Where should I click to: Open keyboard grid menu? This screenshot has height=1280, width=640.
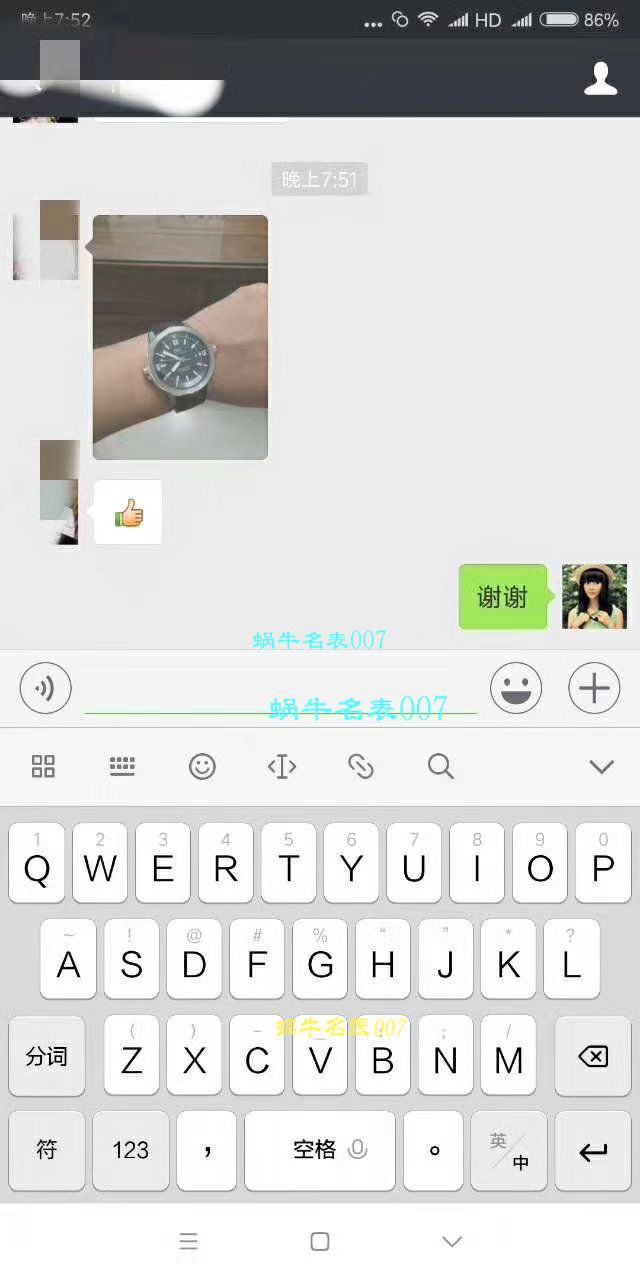[43, 767]
